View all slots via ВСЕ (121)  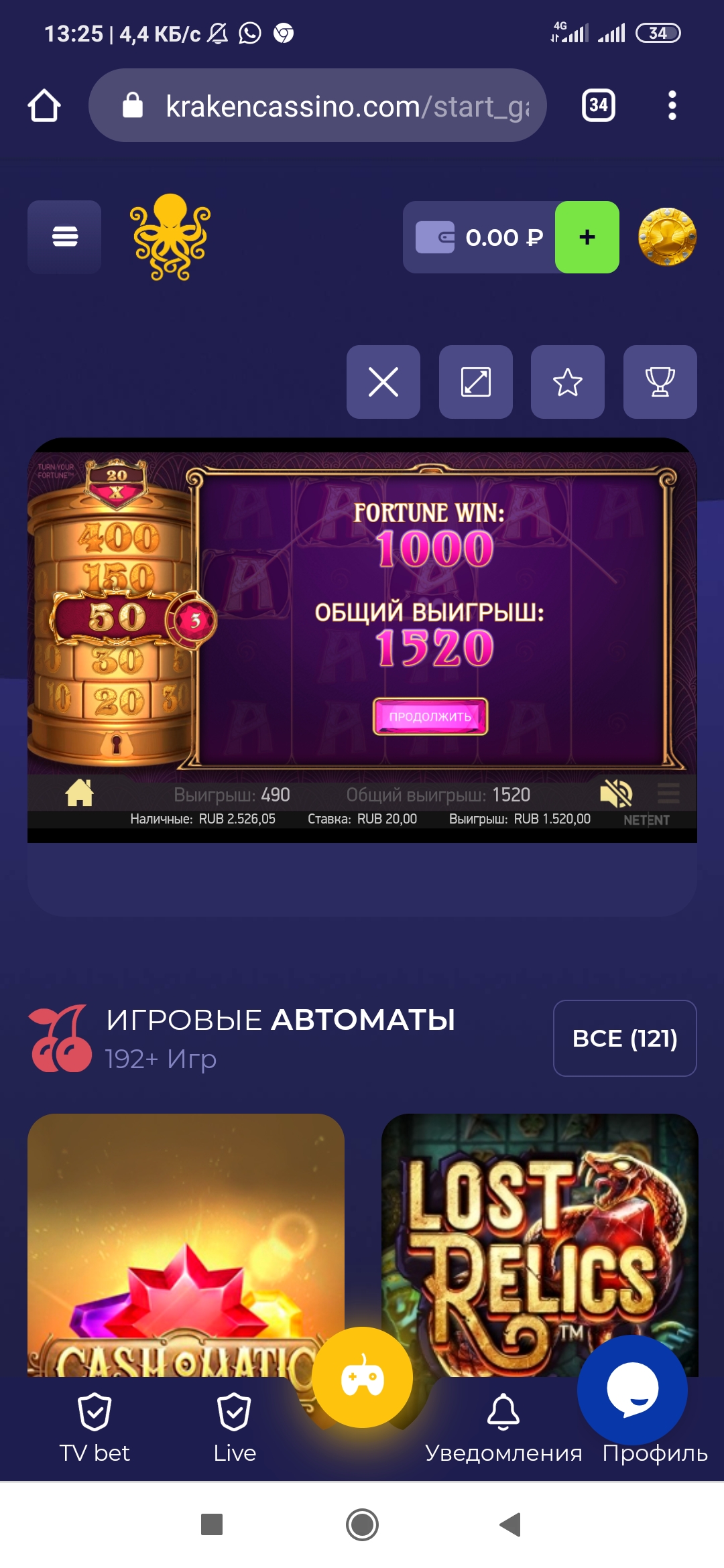(624, 1038)
